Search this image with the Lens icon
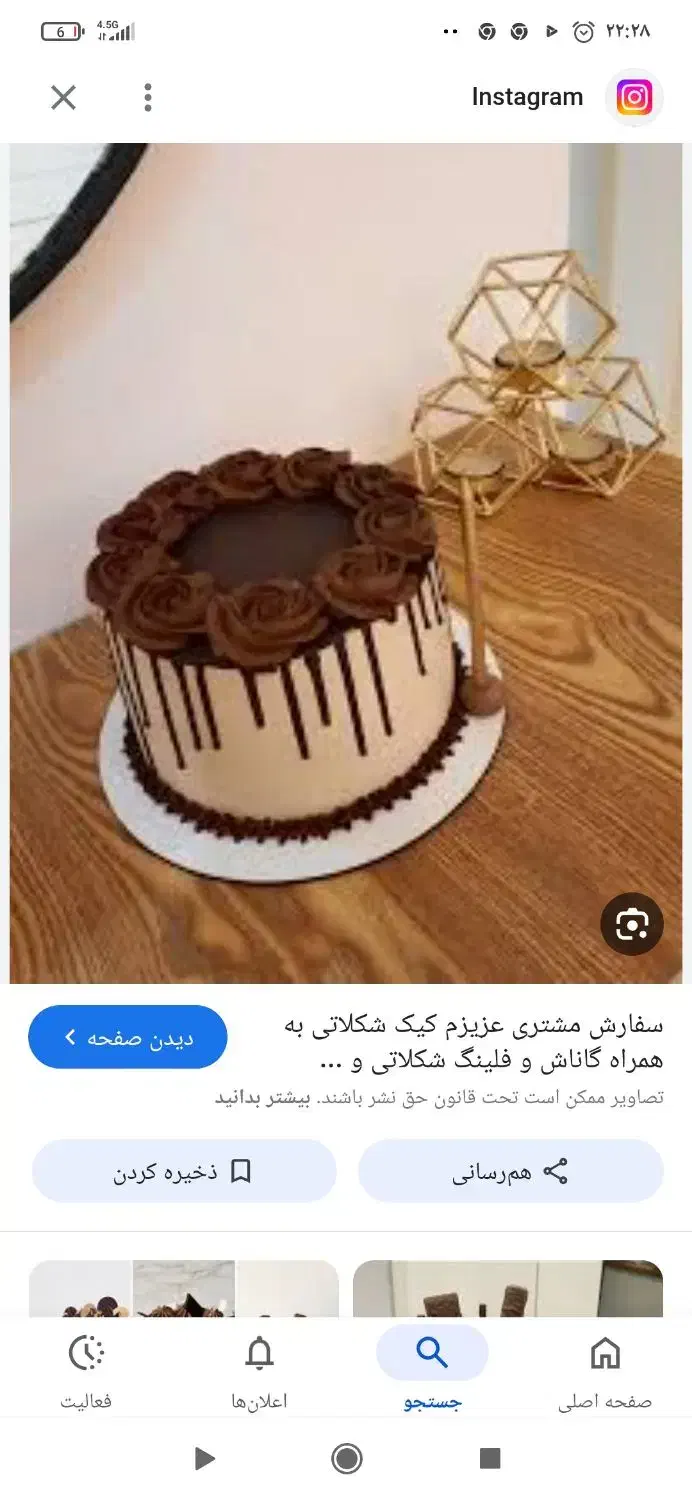This screenshot has height=1500, width=692. [x=632, y=925]
